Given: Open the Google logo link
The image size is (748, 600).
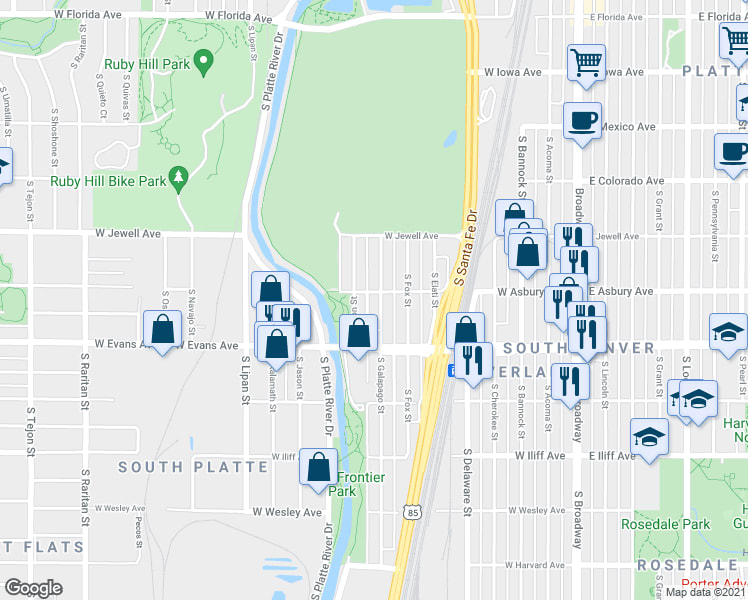Looking at the screenshot, I should coord(33,588).
